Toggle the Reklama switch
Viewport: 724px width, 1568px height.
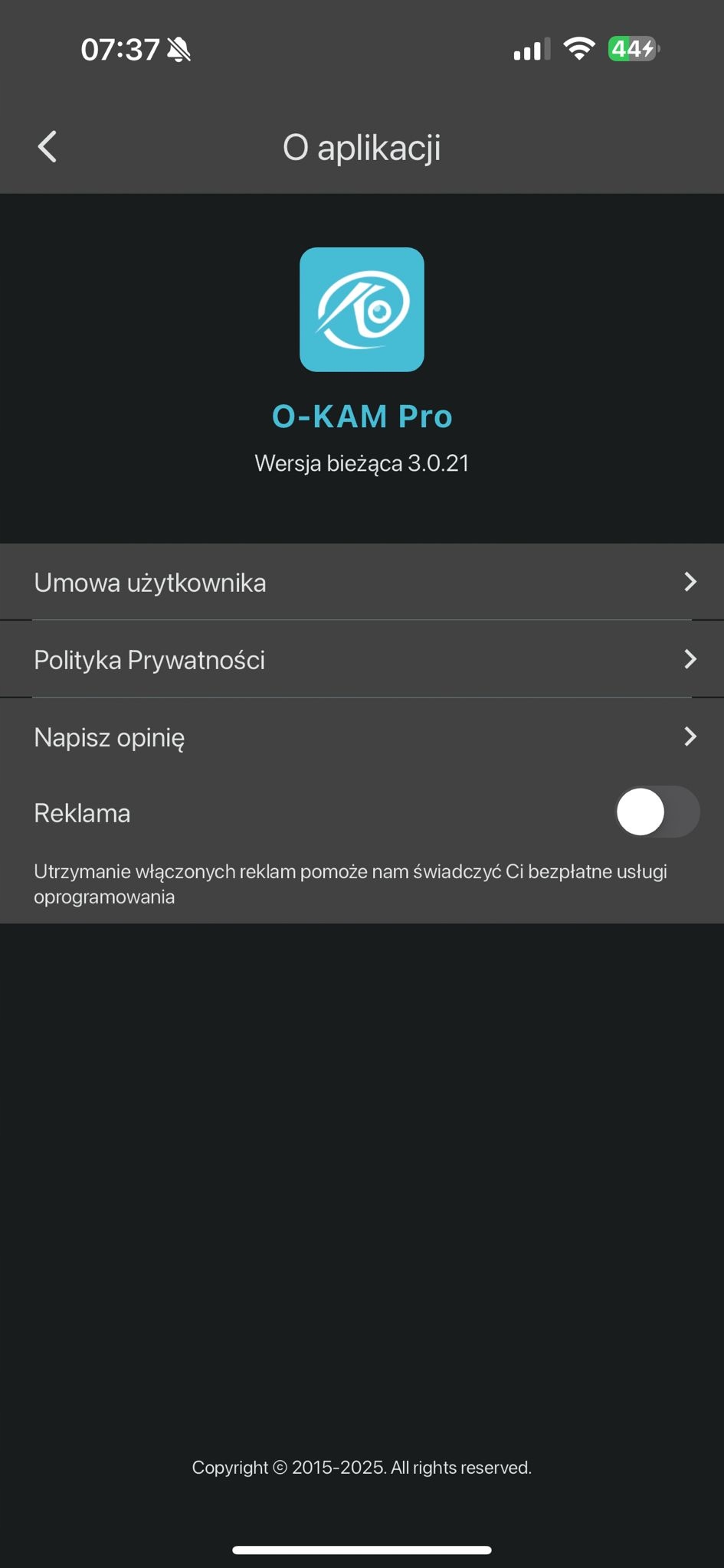657,812
